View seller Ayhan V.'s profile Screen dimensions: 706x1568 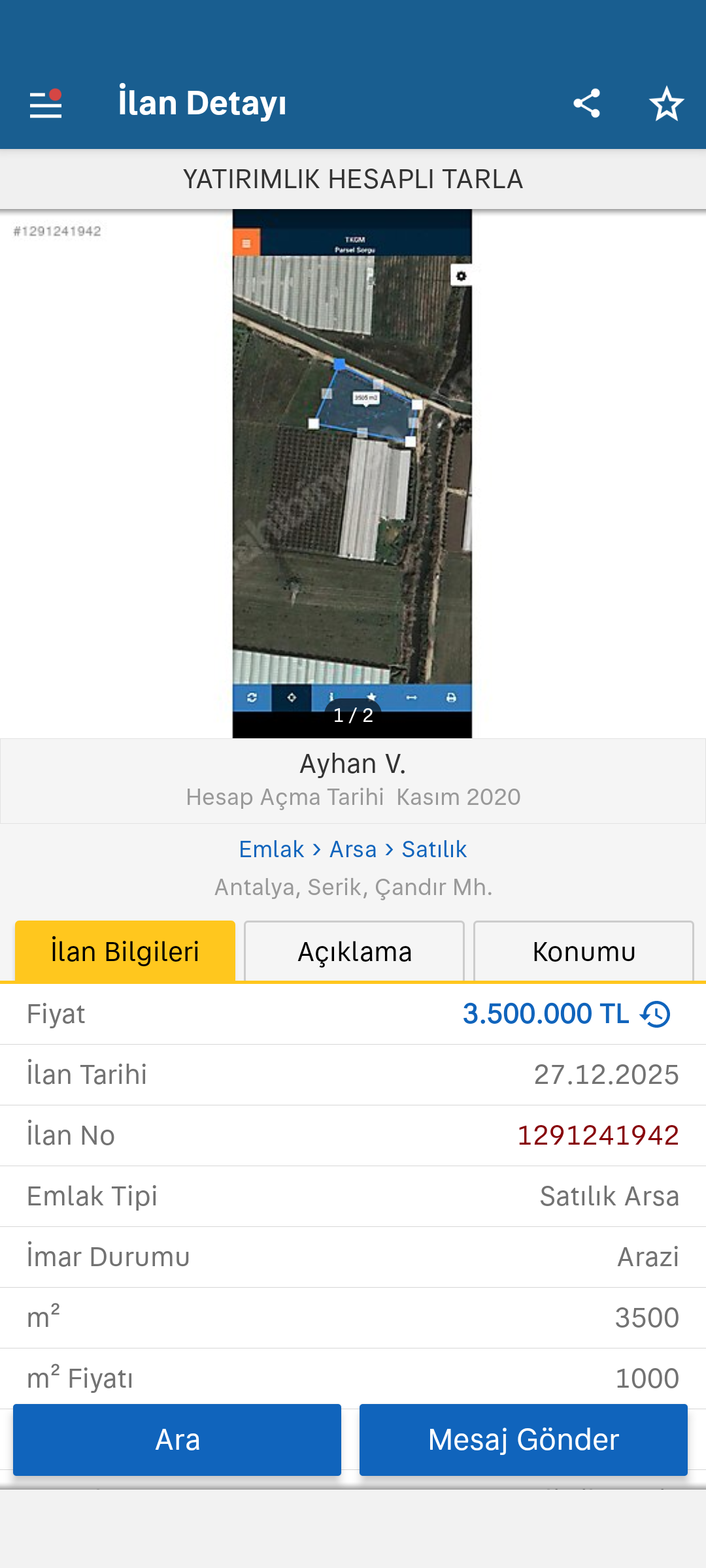pos(353,764)
